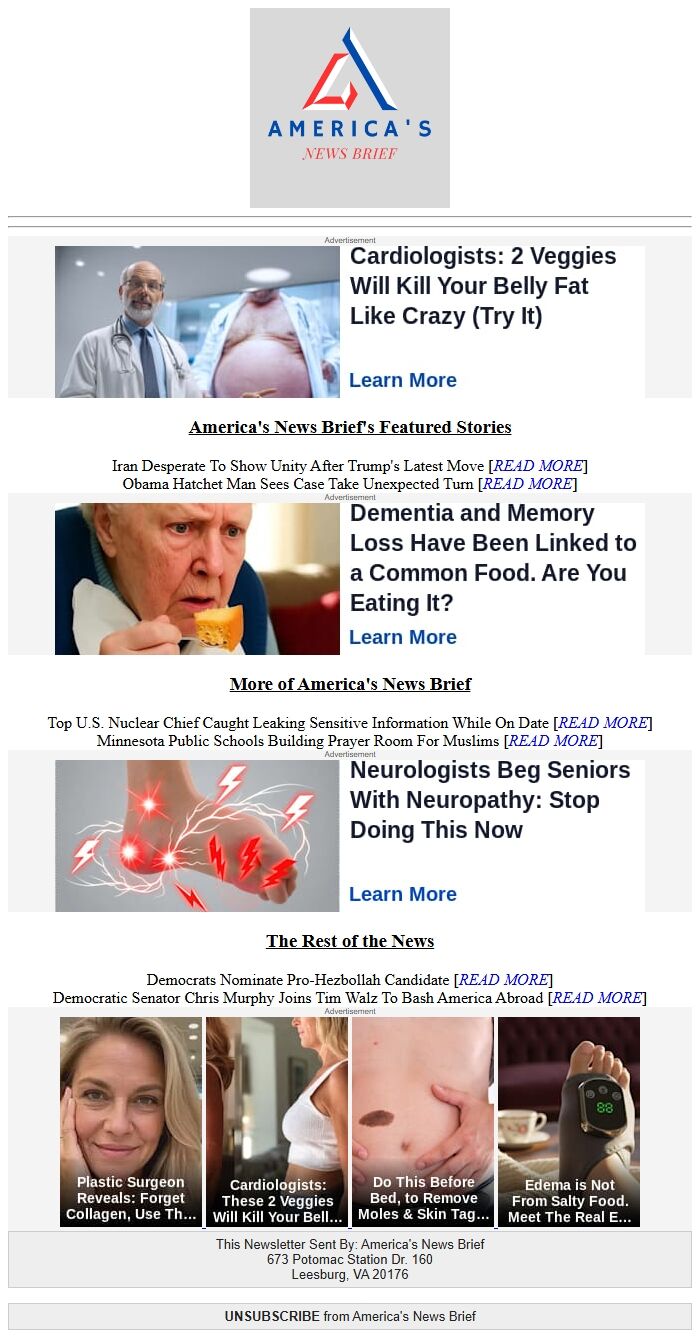Viewport: 700px width, 1339px height.
Task: Unsubscribe from America's News Brief
Action: (272, 1316)
